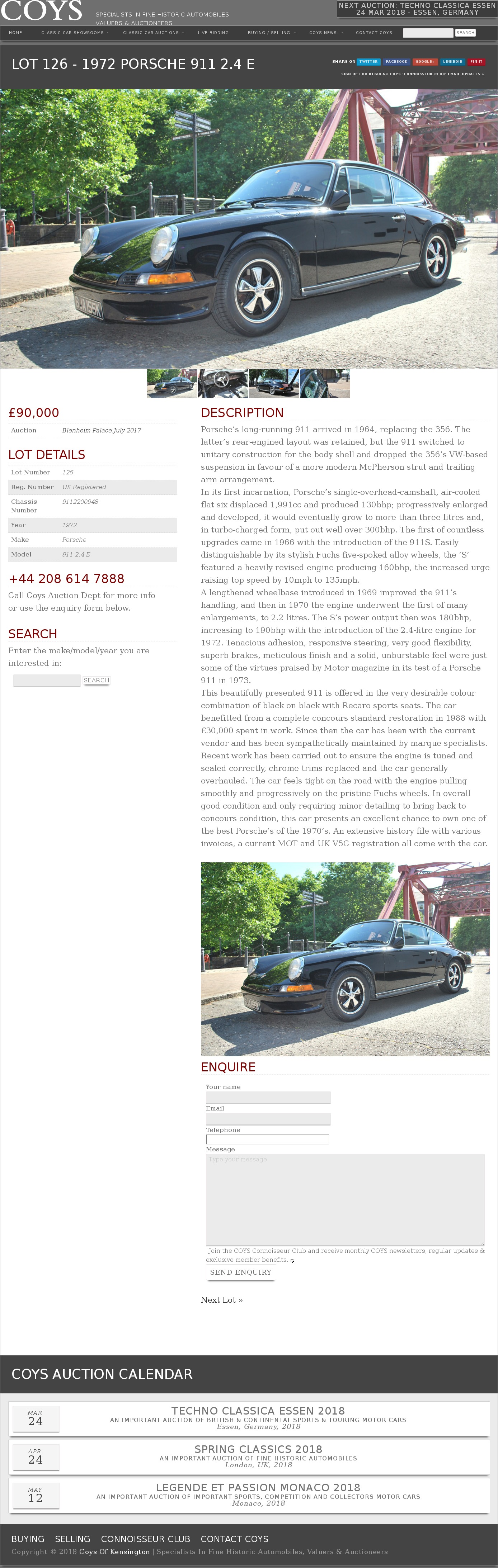Share this lot on Facebook
The width and height of the screenshot is (498, 1568).
[x=396, y=61]
